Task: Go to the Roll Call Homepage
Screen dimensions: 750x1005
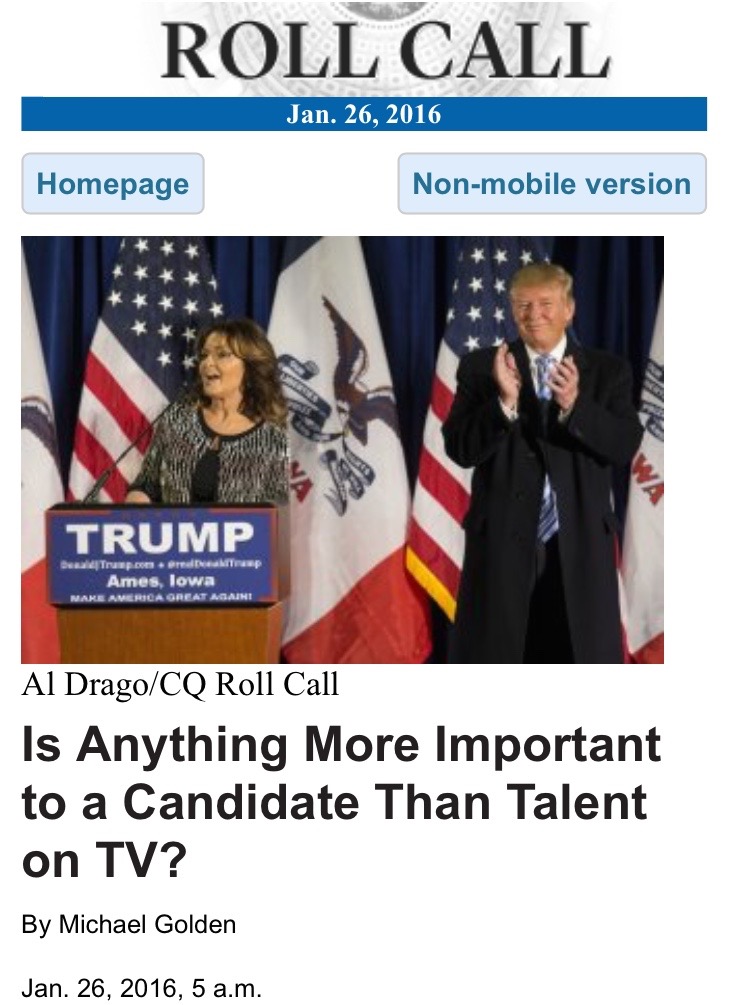Action: [x=112, y=184]
